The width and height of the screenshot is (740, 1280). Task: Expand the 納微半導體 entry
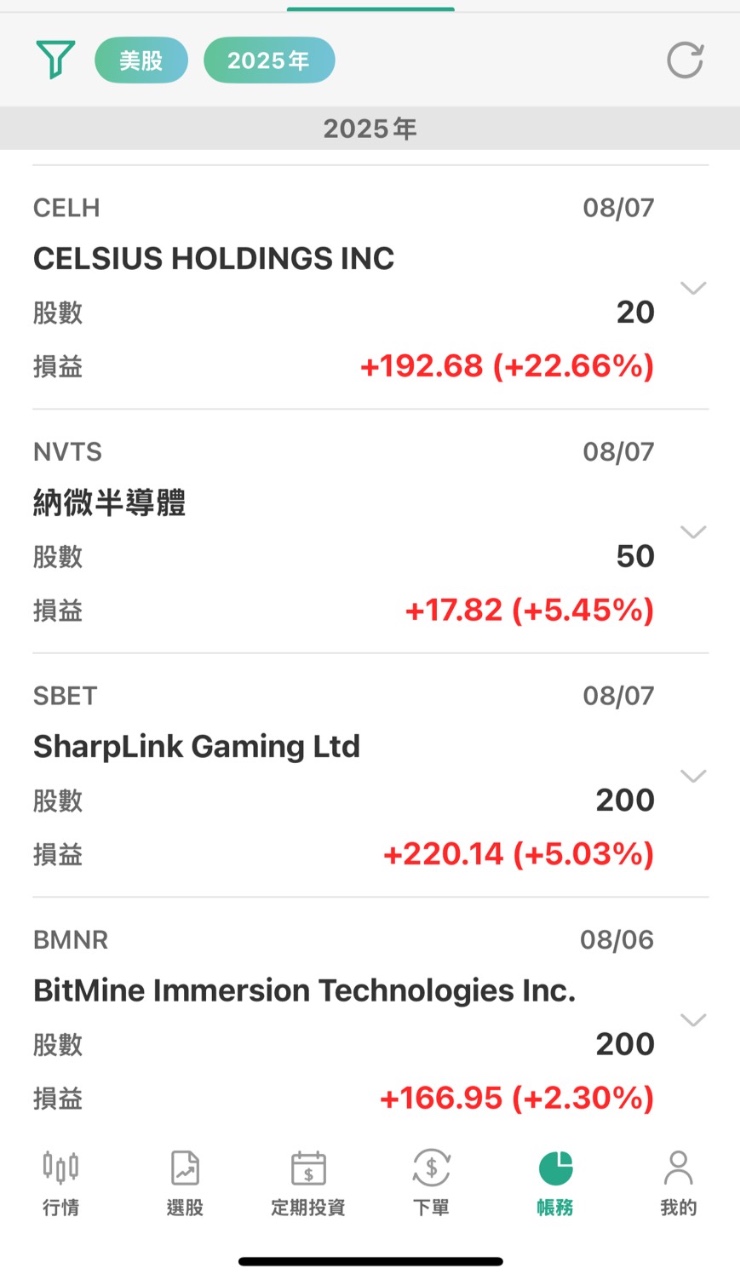coord(694,532)
